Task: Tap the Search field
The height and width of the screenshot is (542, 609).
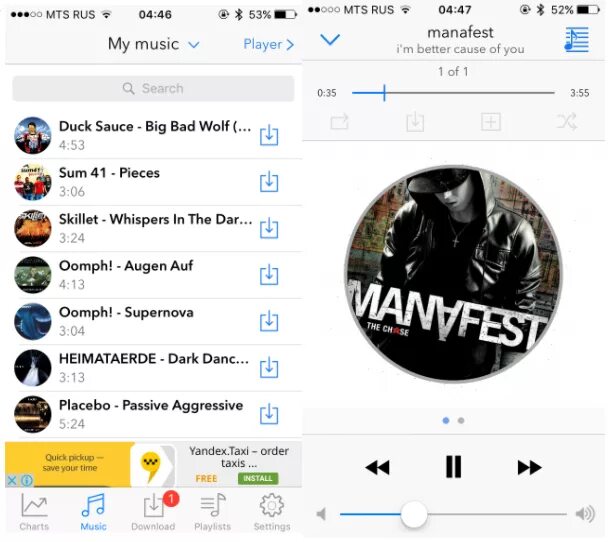Action: coord(153,88)
